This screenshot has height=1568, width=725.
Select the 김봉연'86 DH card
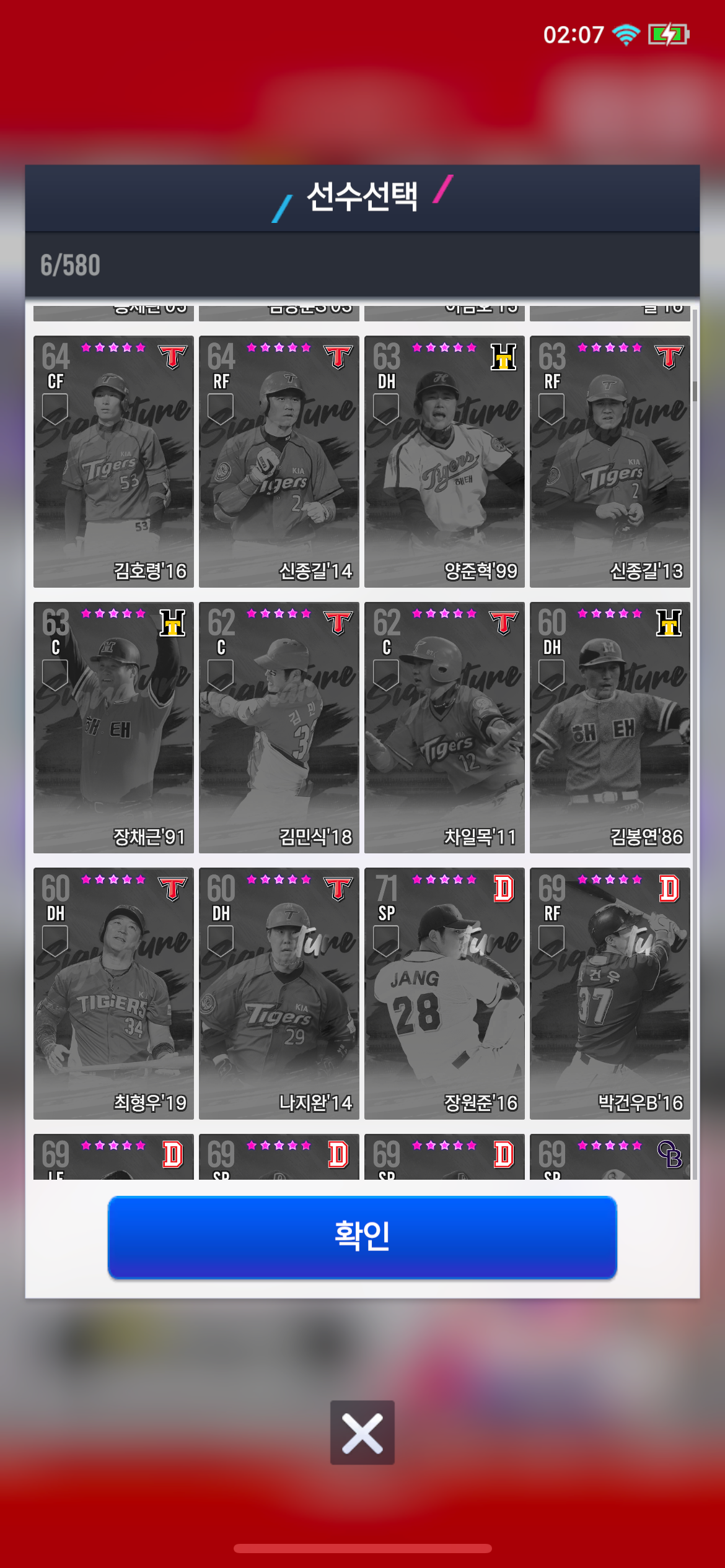click(610, 728)
